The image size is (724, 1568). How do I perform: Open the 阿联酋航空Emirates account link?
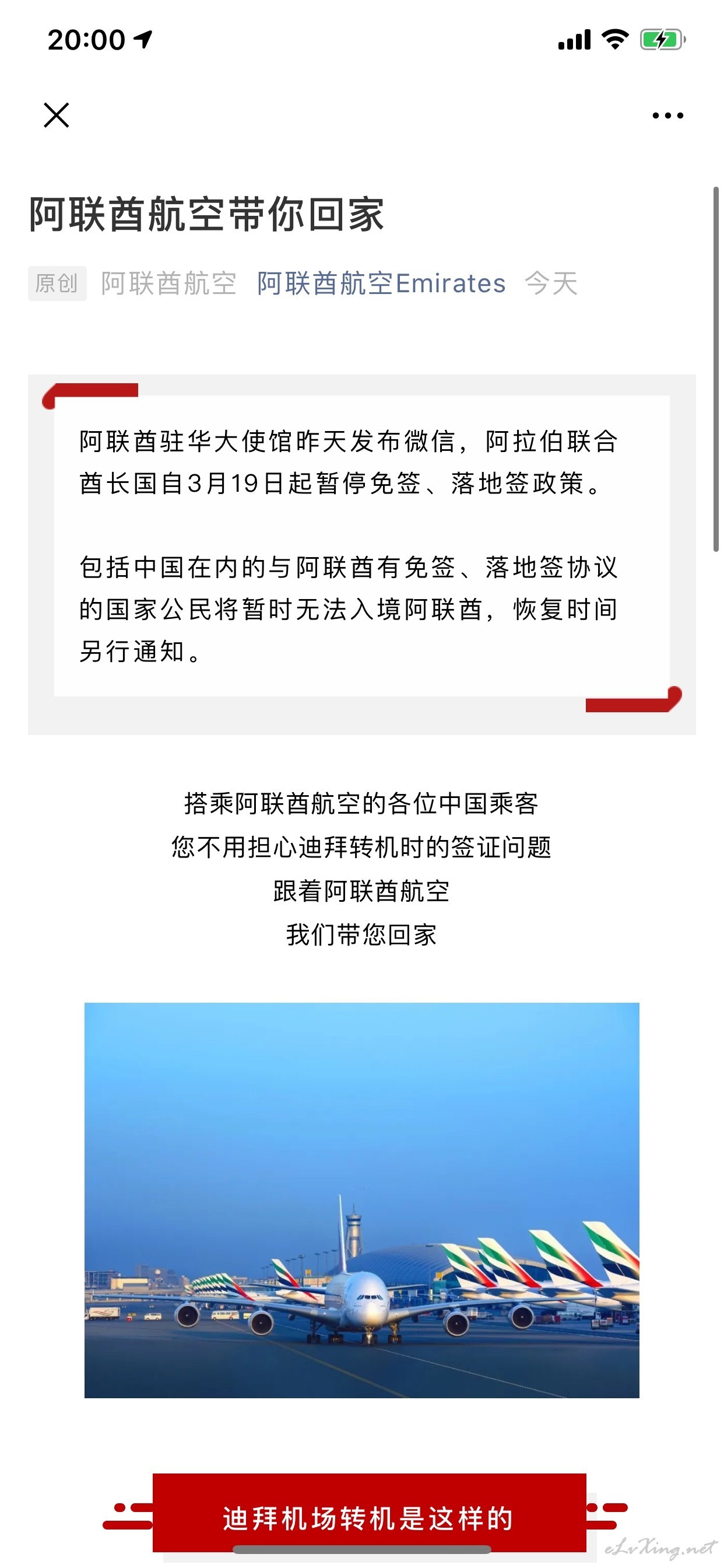[x=381, y=283]
